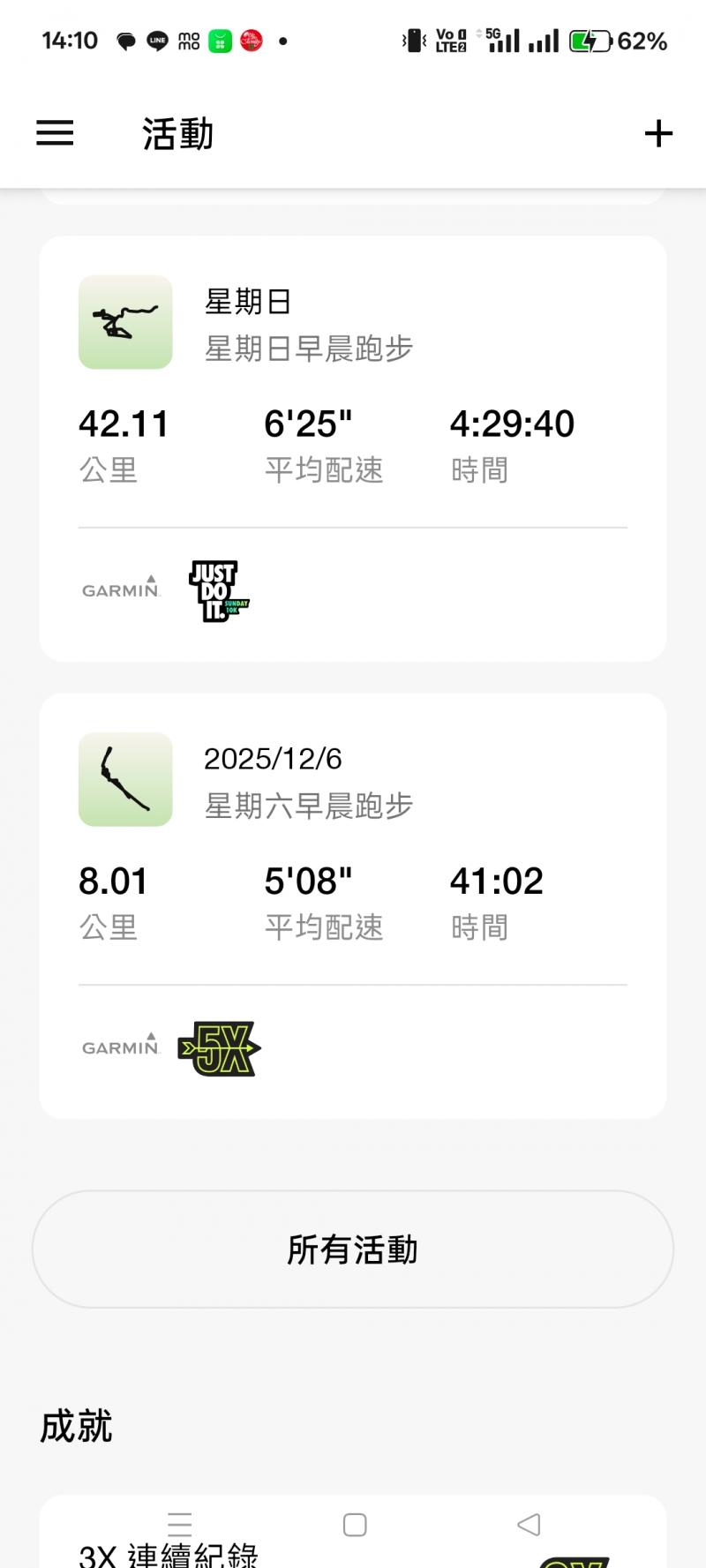Open the hamburger menu drawer
The width and height of the screenshot is (706, 1568).
(55, 133)
